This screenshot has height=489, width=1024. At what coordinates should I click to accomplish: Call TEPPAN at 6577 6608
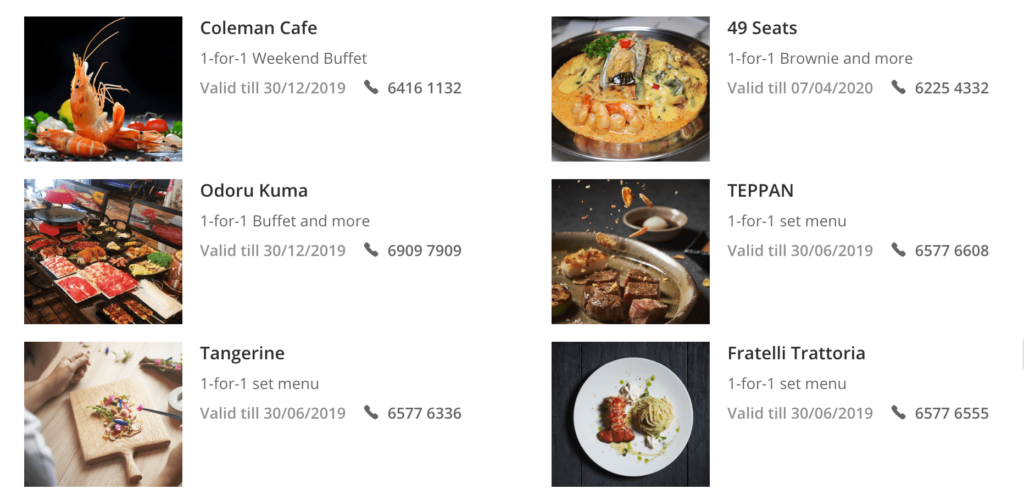point(951,251)
